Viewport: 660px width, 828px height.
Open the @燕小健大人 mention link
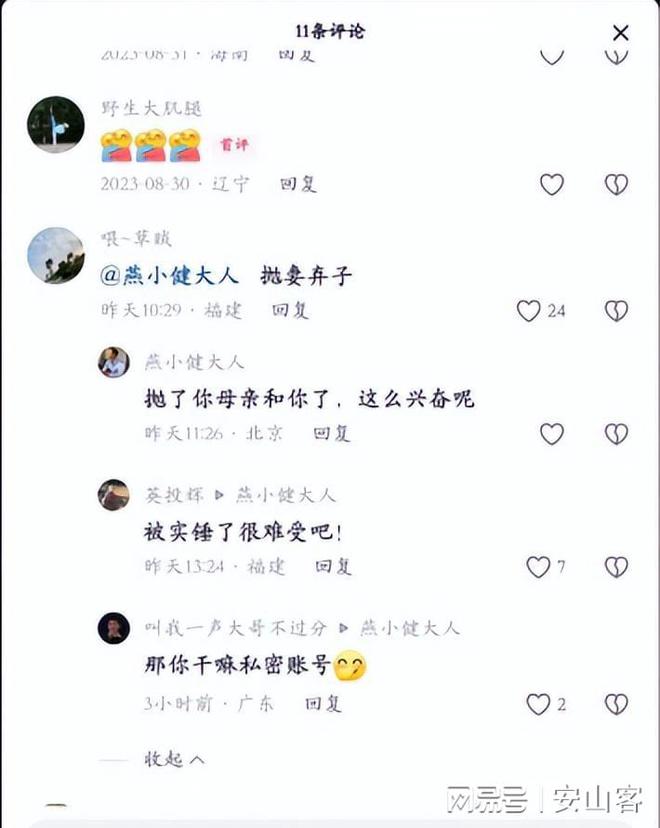point(169,276)
